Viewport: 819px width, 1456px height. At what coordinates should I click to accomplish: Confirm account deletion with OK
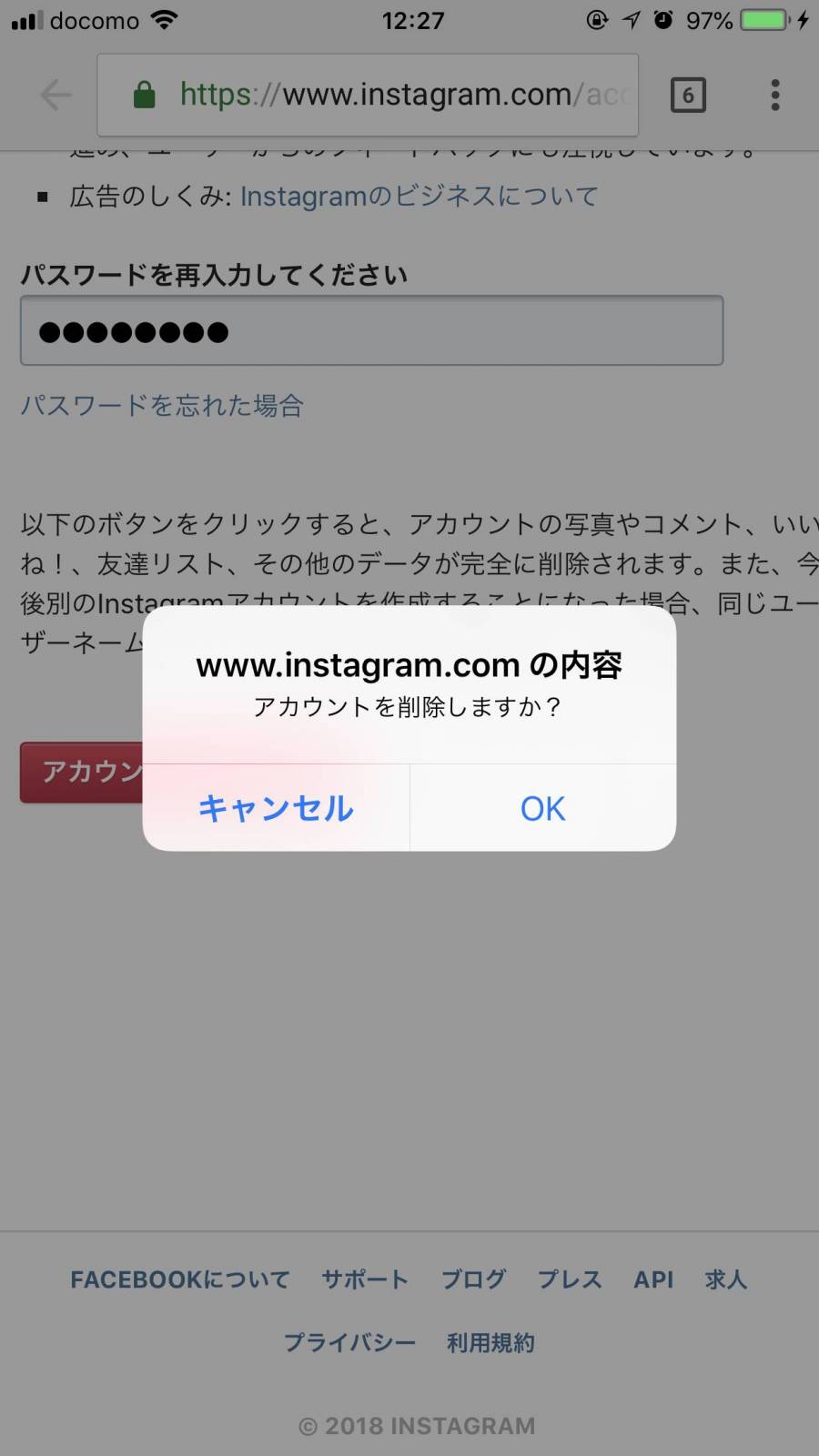(542, 808)
